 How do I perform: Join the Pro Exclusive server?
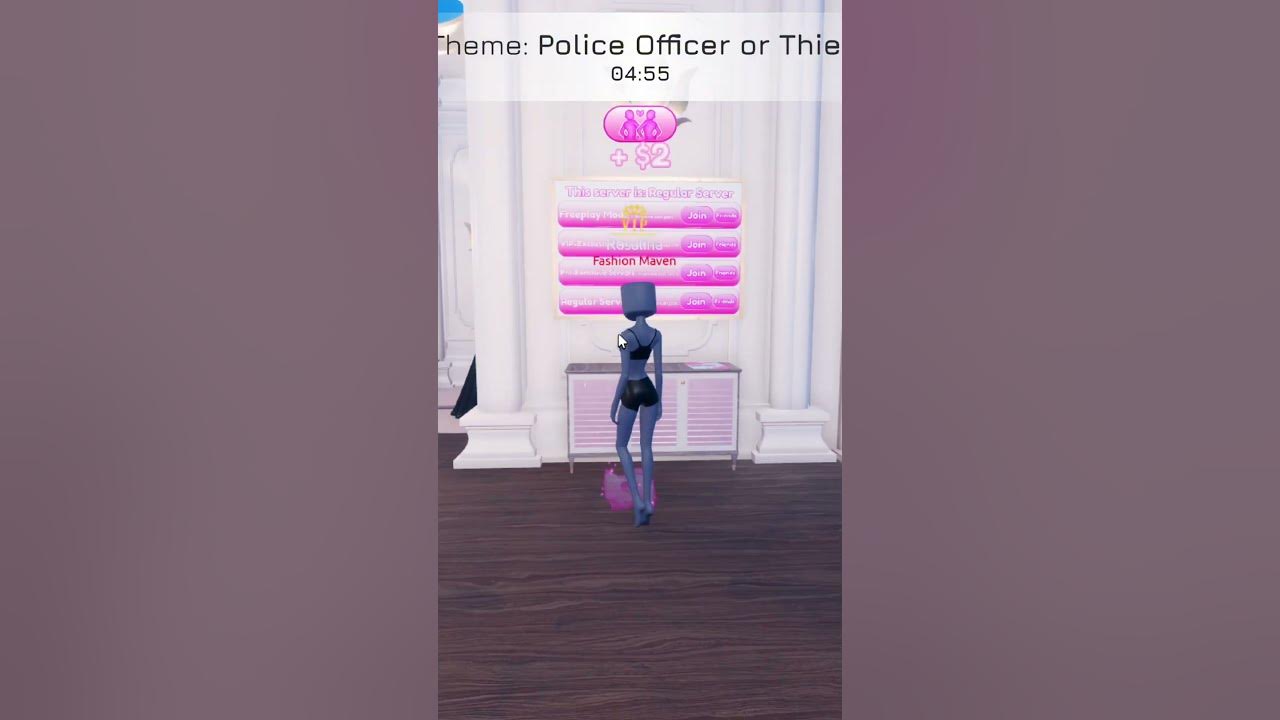[x=696, y=272]
